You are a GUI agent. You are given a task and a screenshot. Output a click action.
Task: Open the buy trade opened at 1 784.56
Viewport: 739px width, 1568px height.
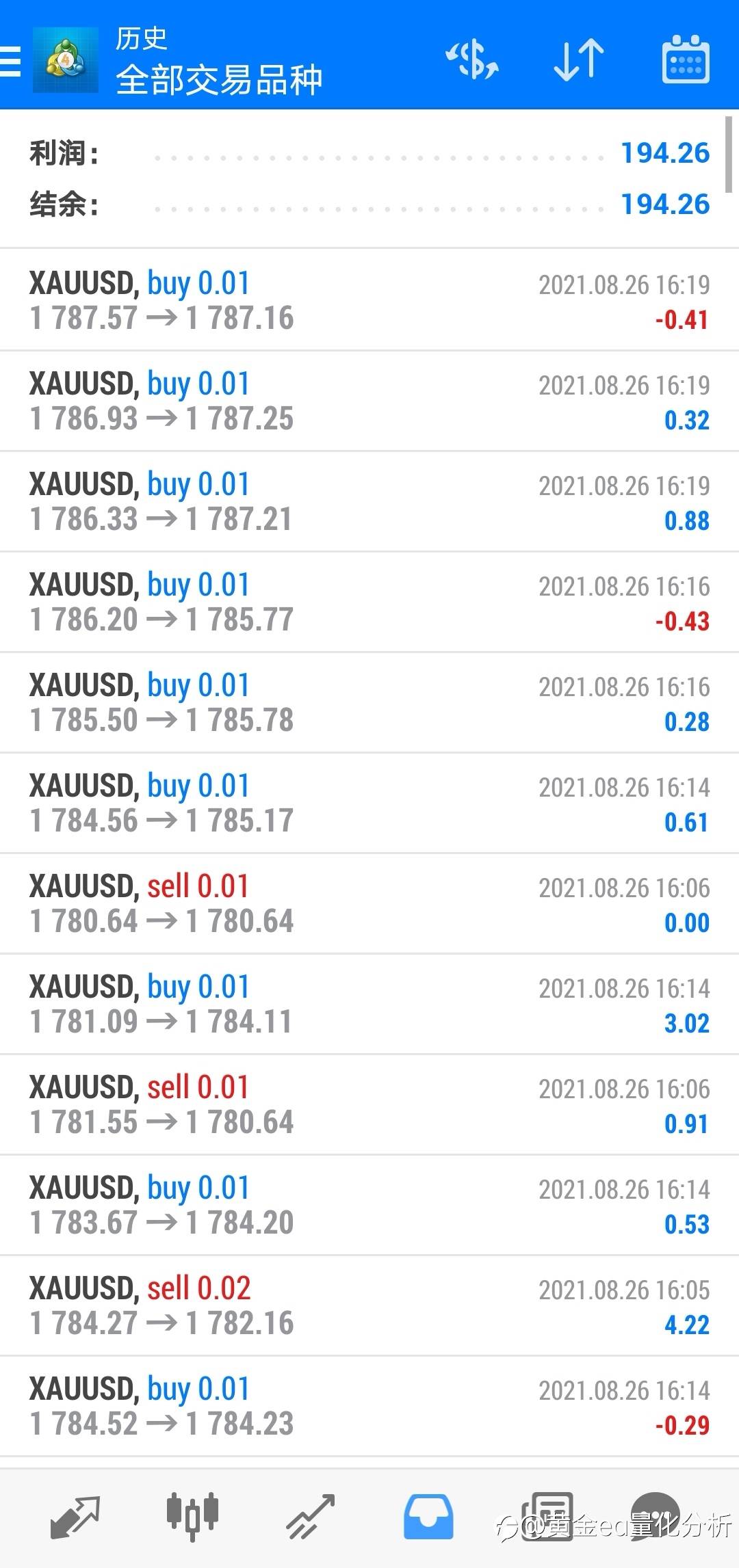(369, 803)
